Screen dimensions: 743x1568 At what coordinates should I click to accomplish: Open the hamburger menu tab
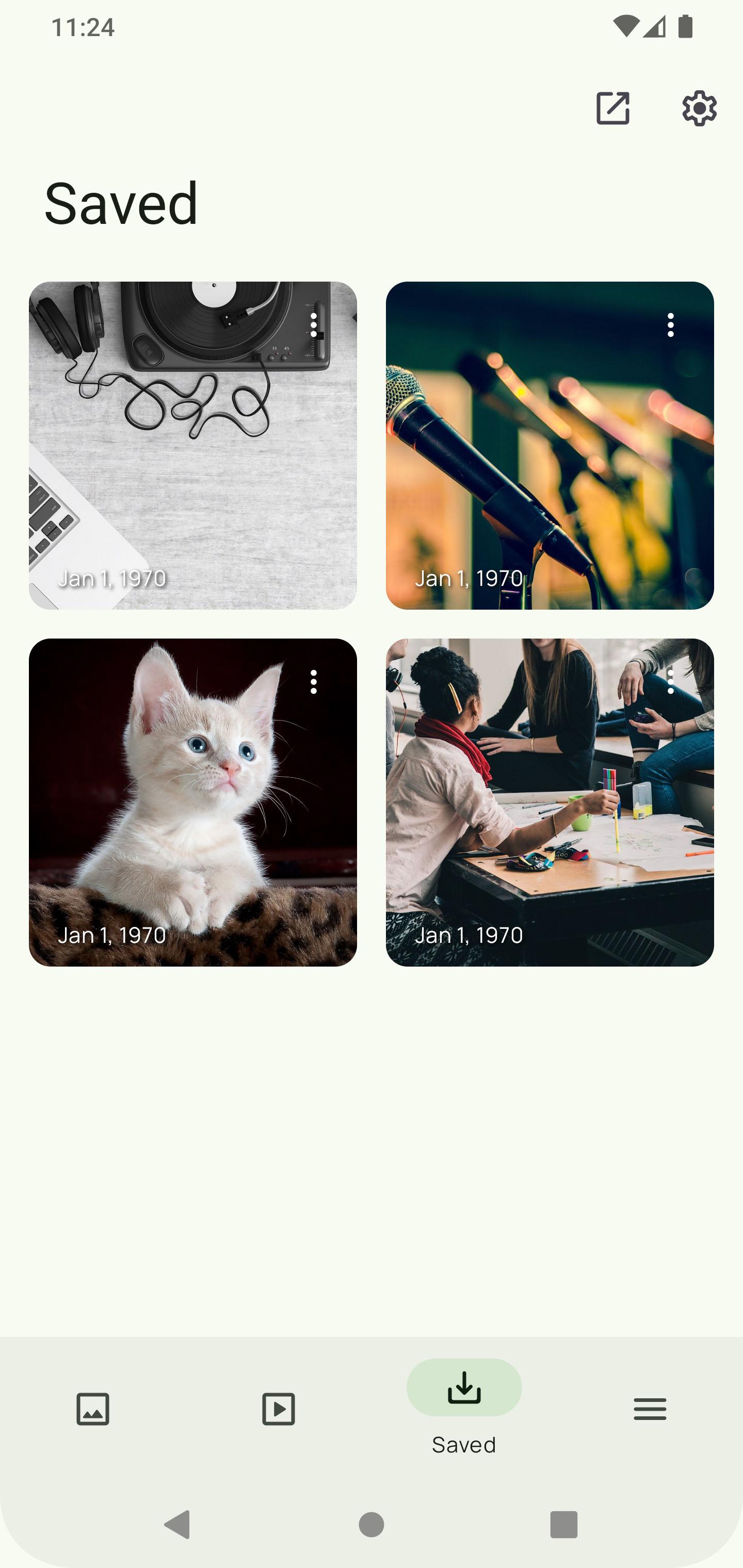[x=650, y=1409]
